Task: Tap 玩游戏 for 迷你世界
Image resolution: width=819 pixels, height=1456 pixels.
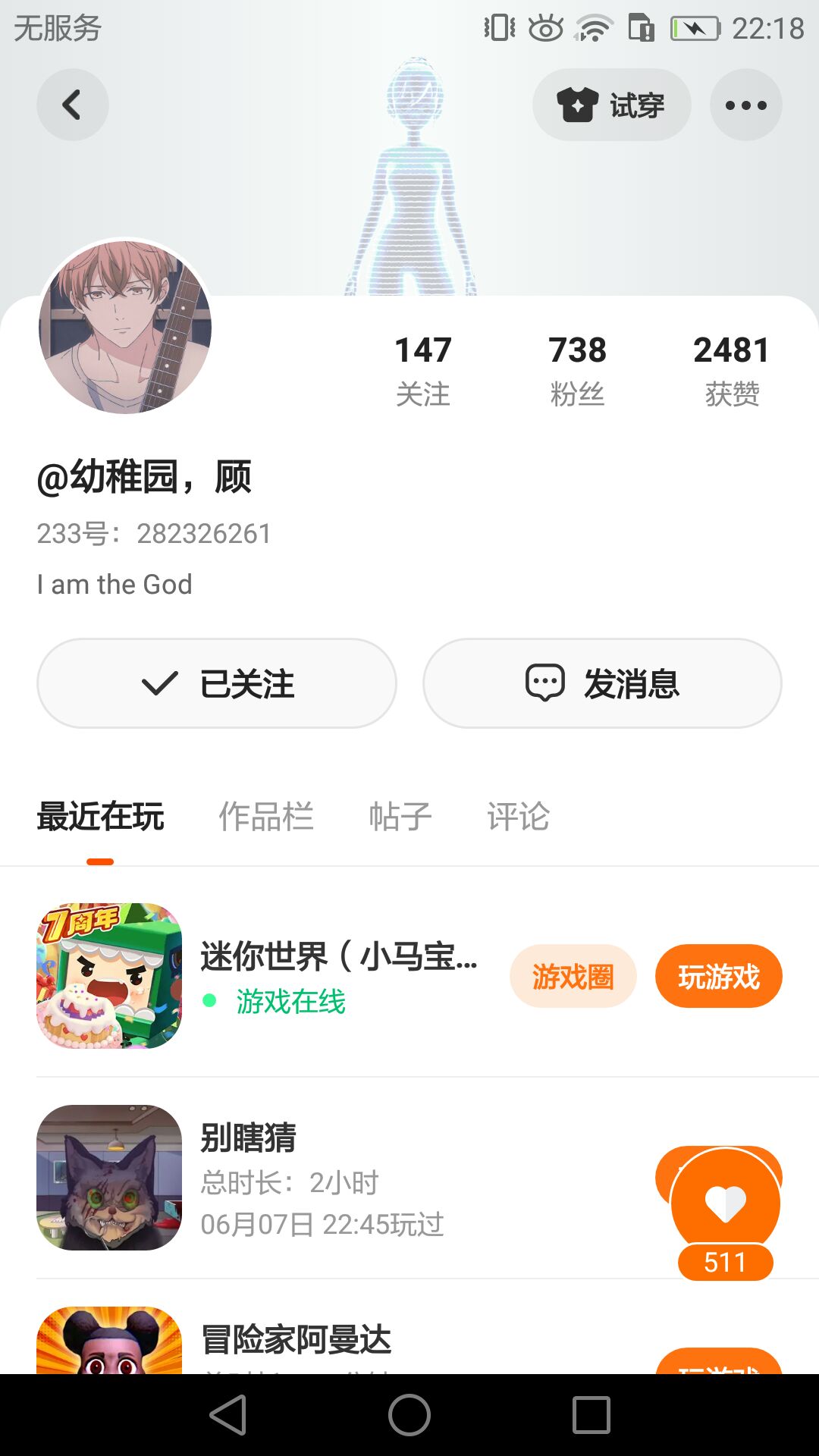Action: 718,976
